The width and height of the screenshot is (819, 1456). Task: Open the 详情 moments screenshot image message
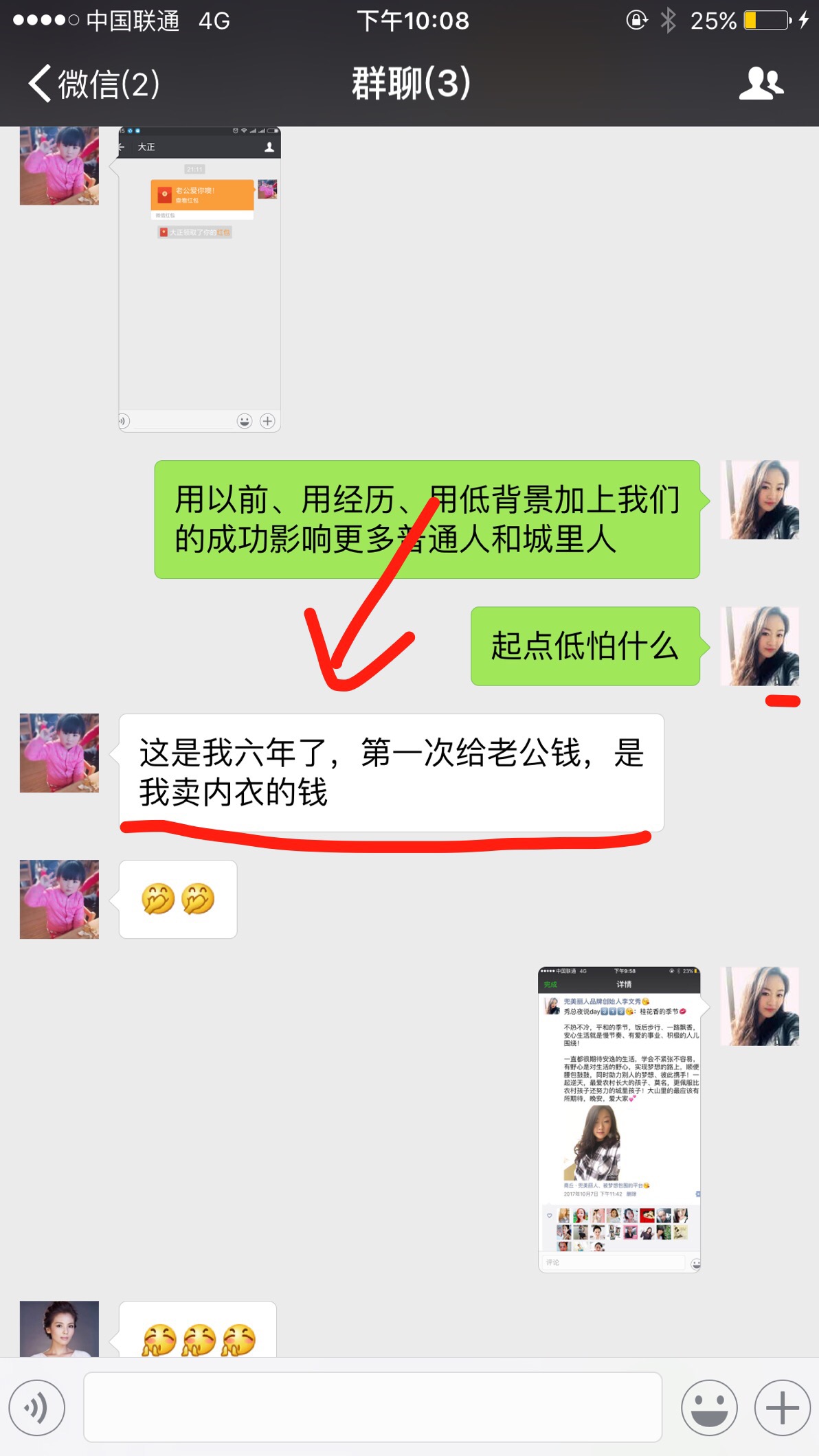619,1119
